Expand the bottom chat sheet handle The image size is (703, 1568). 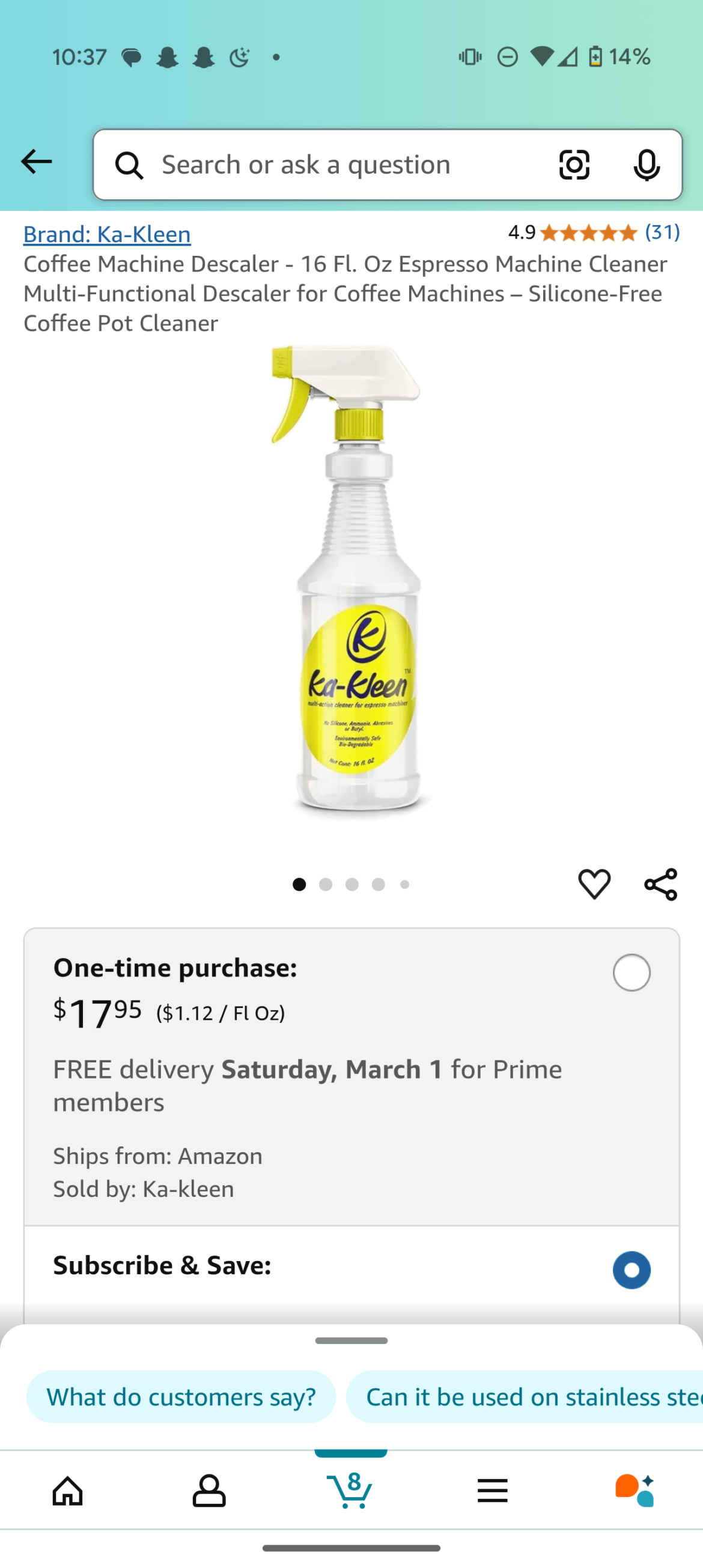point(351,1339)
